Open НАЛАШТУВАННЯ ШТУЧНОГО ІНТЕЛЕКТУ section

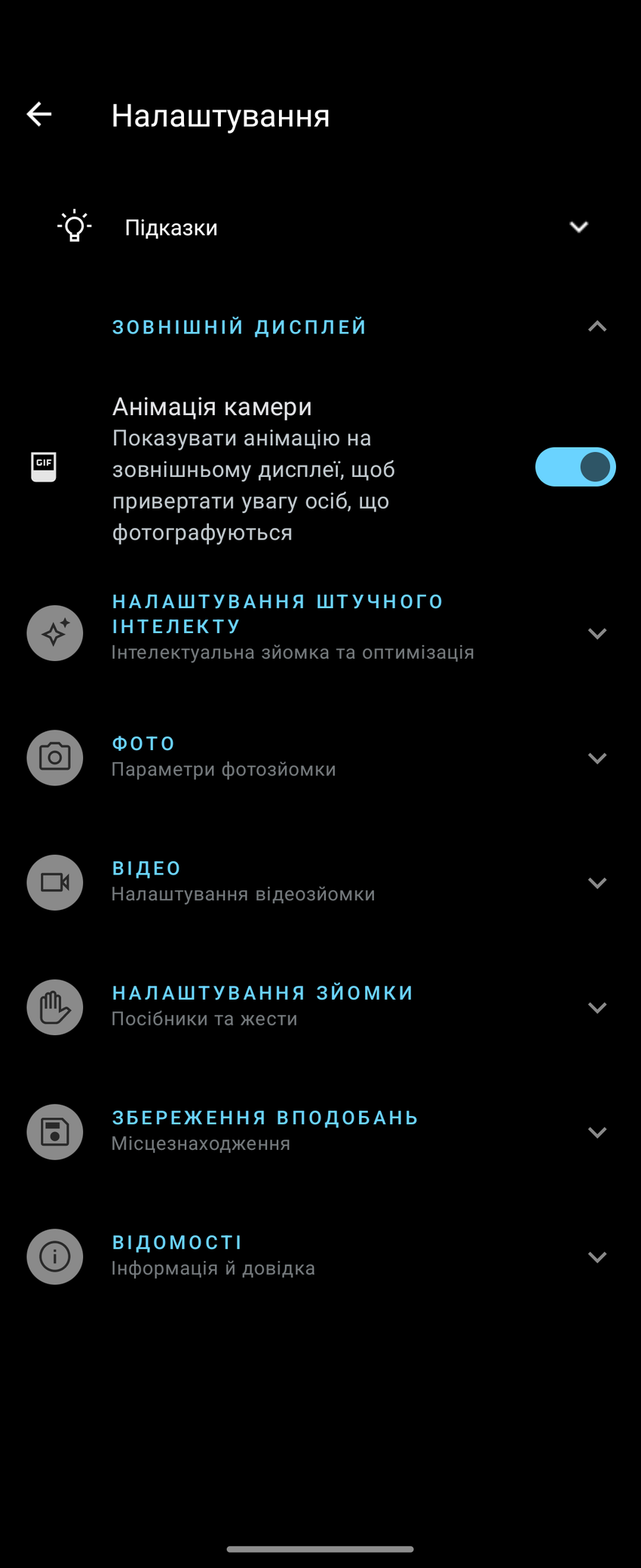click(x=597, y=633)
